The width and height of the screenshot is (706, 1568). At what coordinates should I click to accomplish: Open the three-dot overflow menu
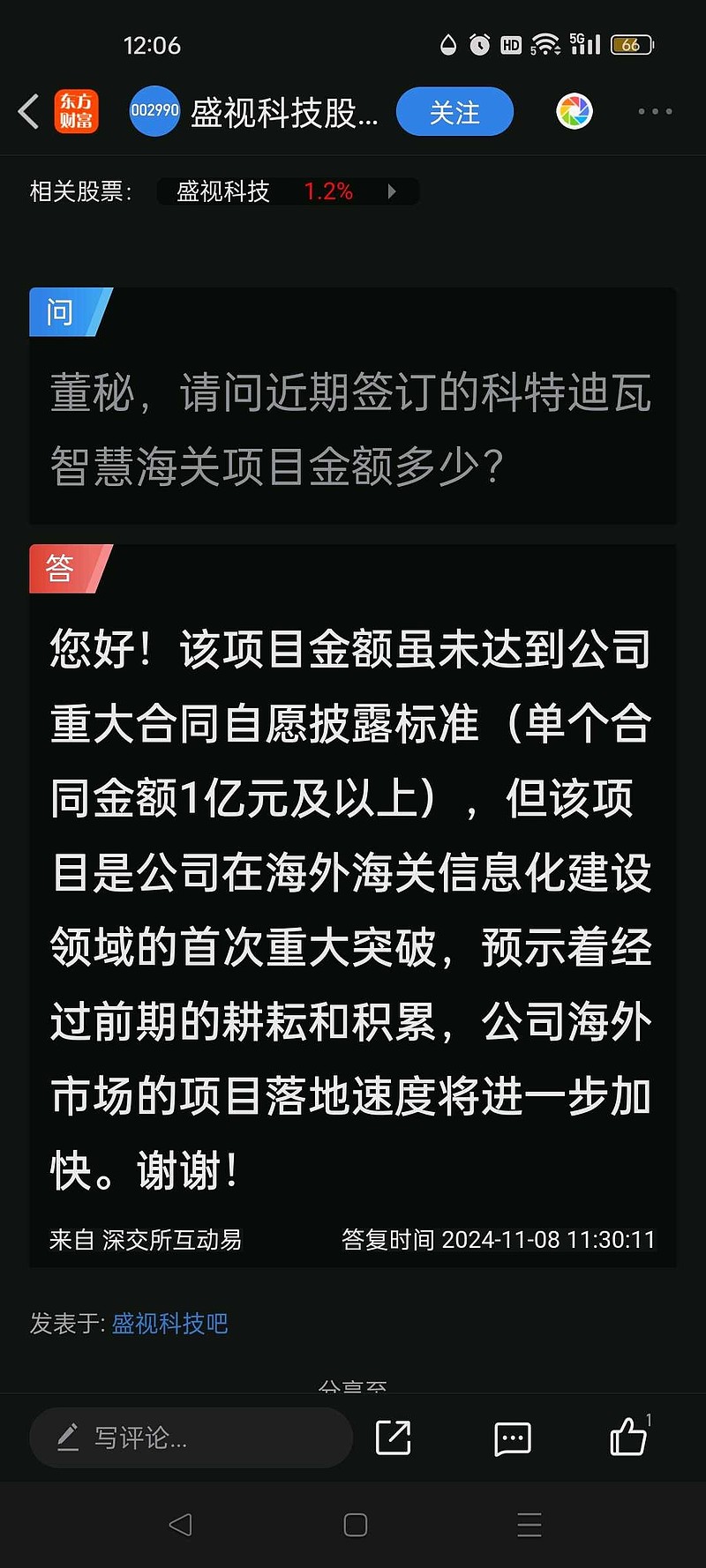coord(655,112)
